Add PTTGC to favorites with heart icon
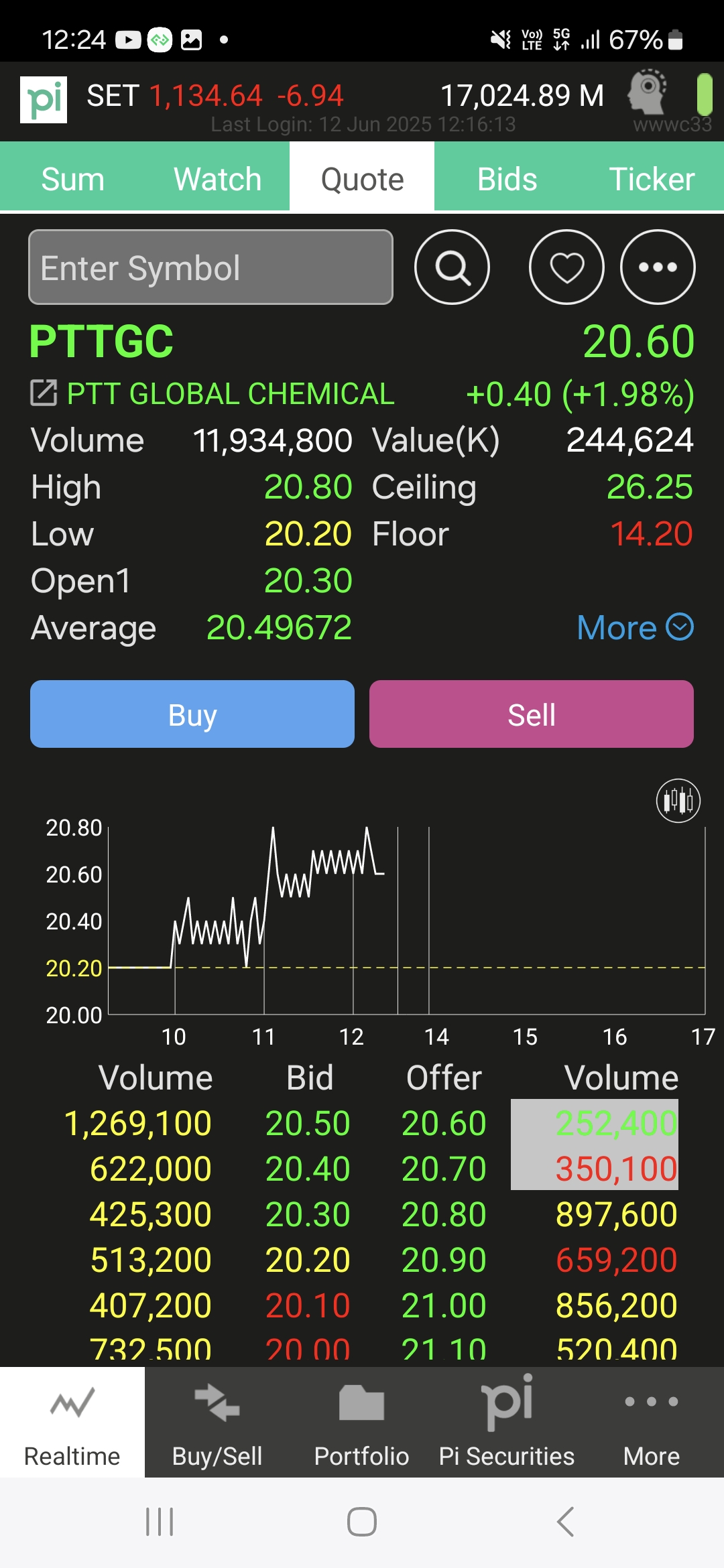Image resolution: width=724 pixels, height=1568 pixels. [566, 267]
